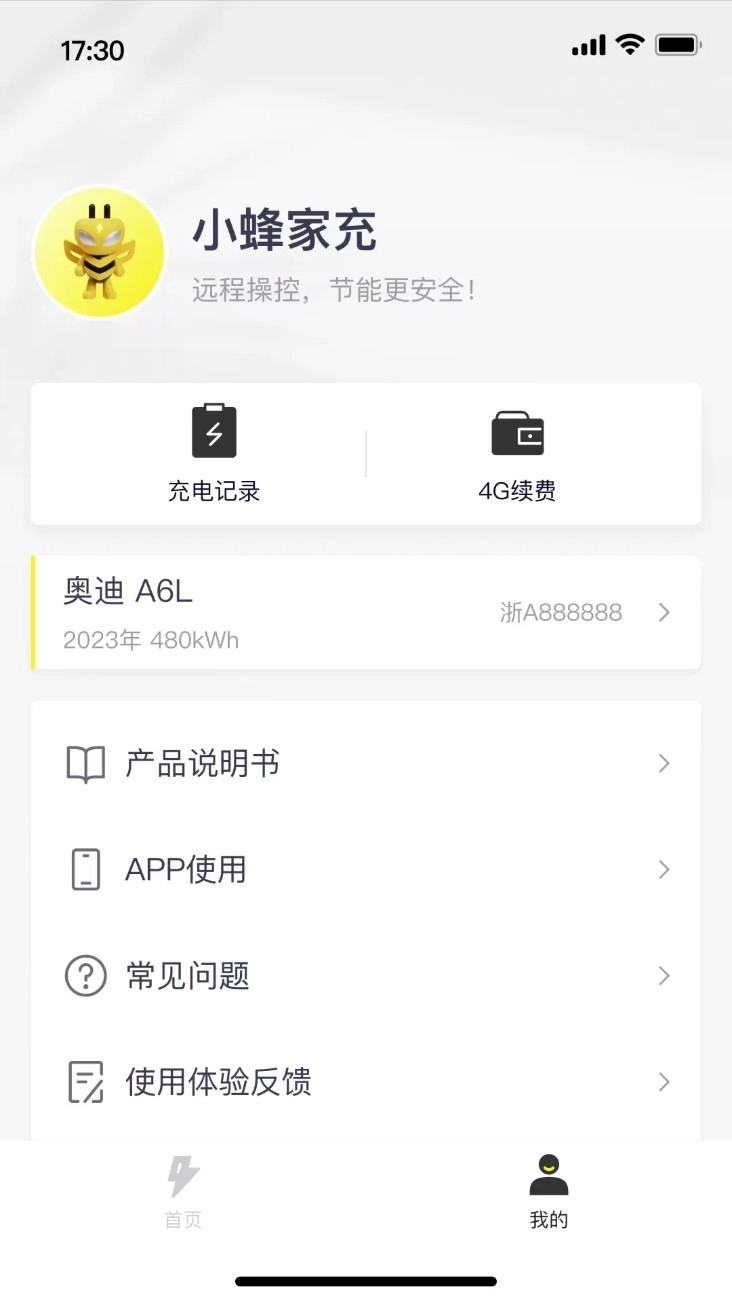732x1304 pixels.
Task: Tap the 小蜂家充 account name
Action: click(285, 230)
